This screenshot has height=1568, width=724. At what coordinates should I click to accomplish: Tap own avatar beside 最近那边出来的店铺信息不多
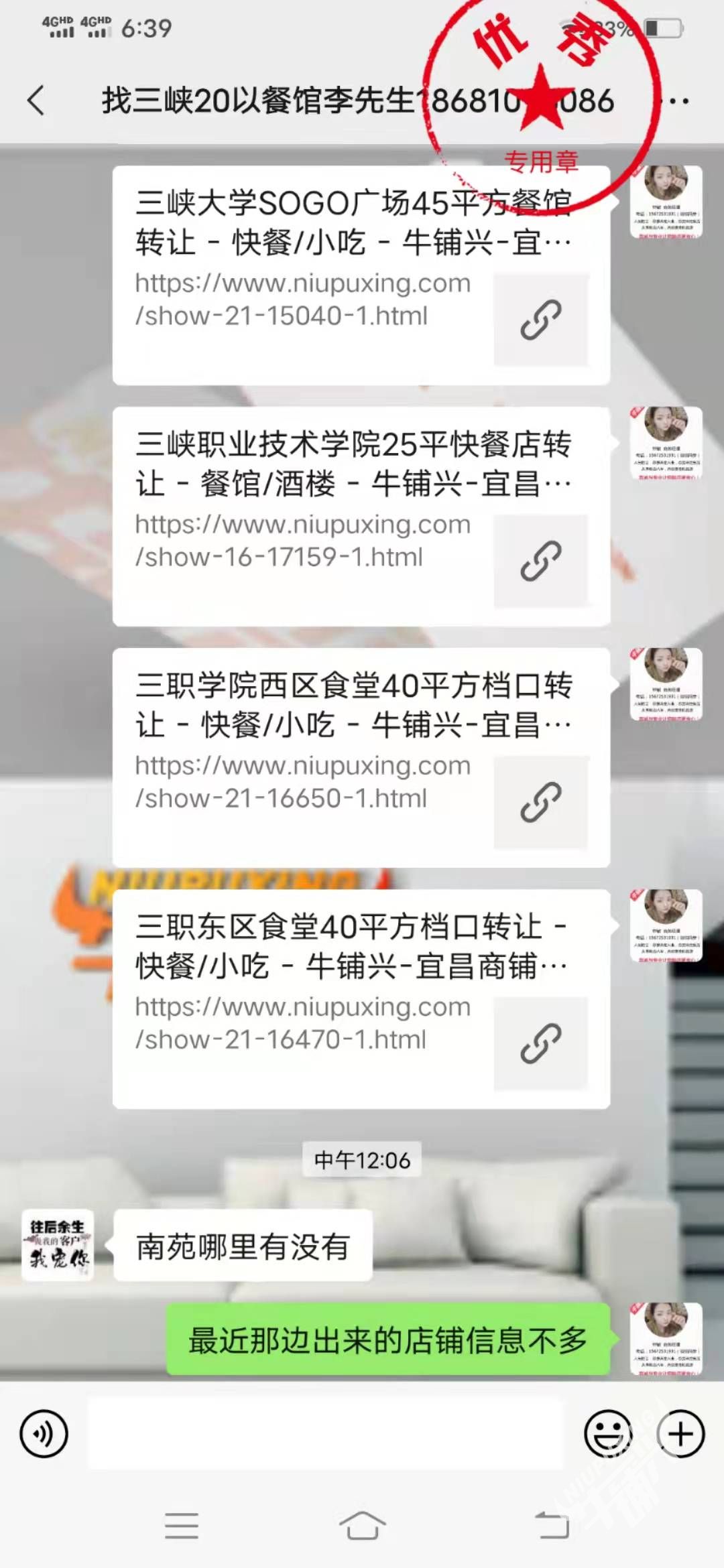coord(666,1340)
